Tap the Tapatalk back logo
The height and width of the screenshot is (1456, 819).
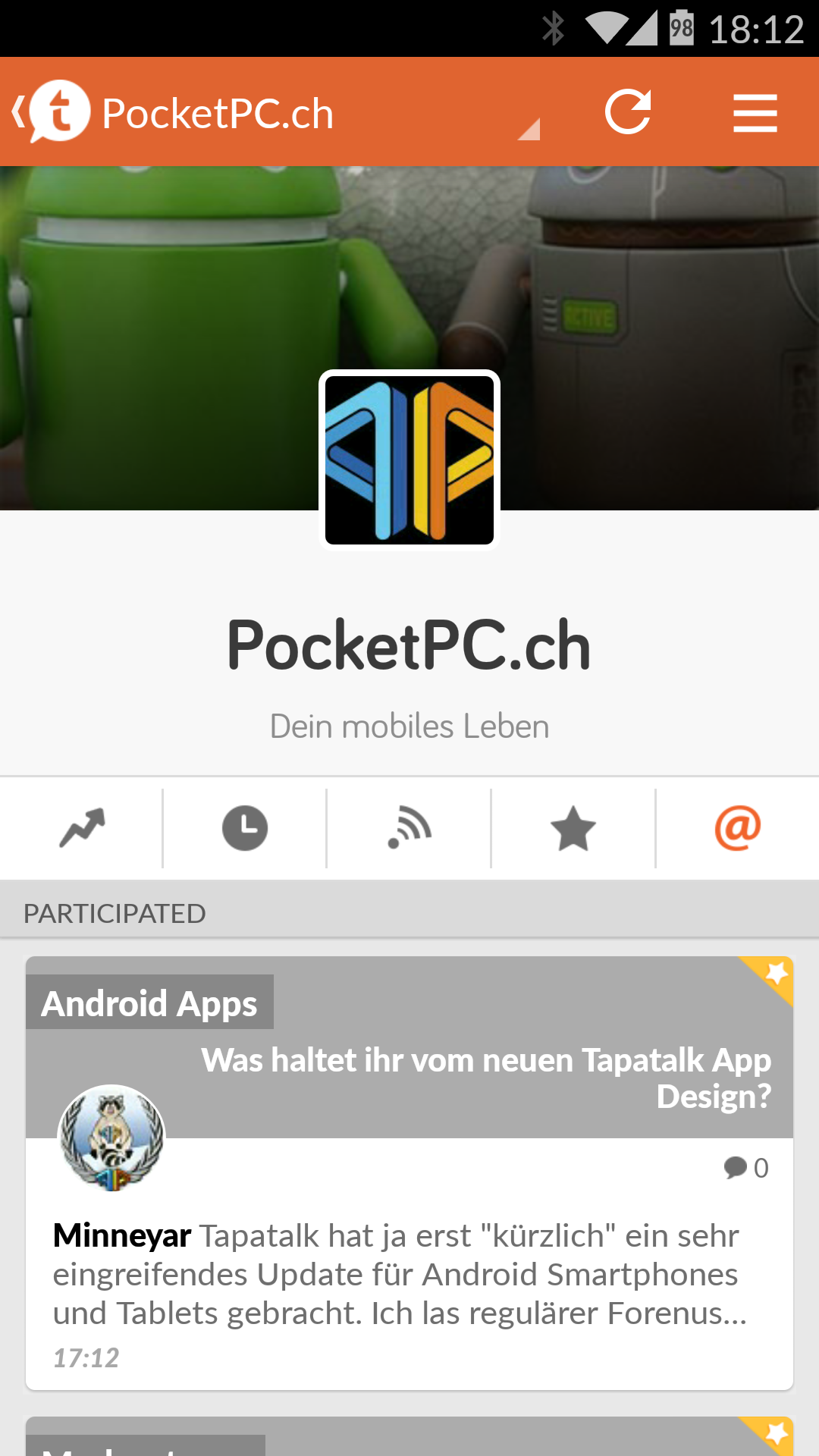click(52, 111)
